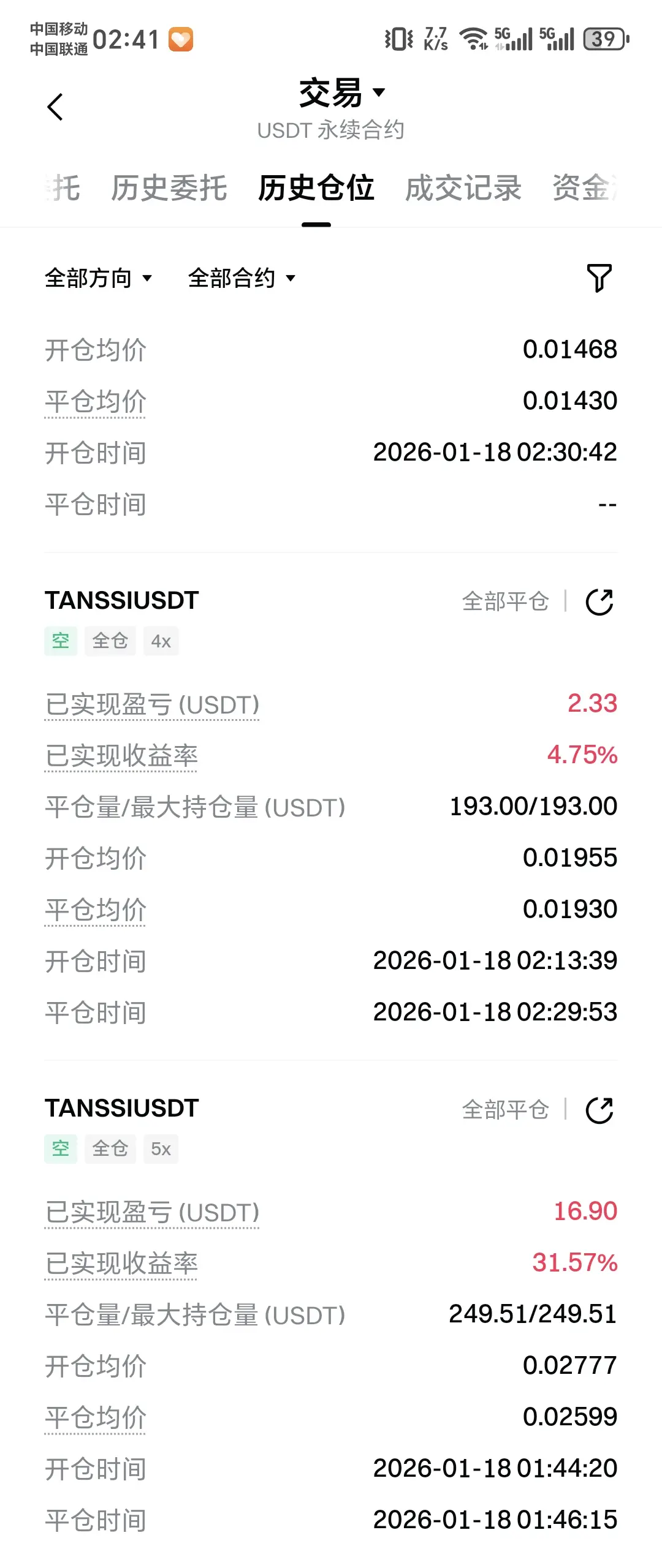The image size is (662, 1568).
Task: Open the funnel filter icon
Action: [599, 278]
